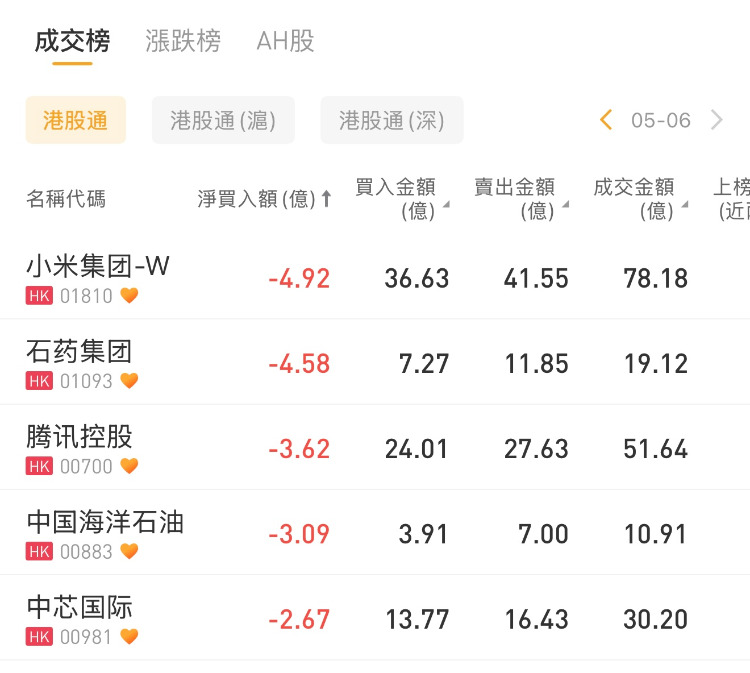Switch to the 漲跌榜 tab
Screen dimensions: 750x673
(x=182, y=41)
